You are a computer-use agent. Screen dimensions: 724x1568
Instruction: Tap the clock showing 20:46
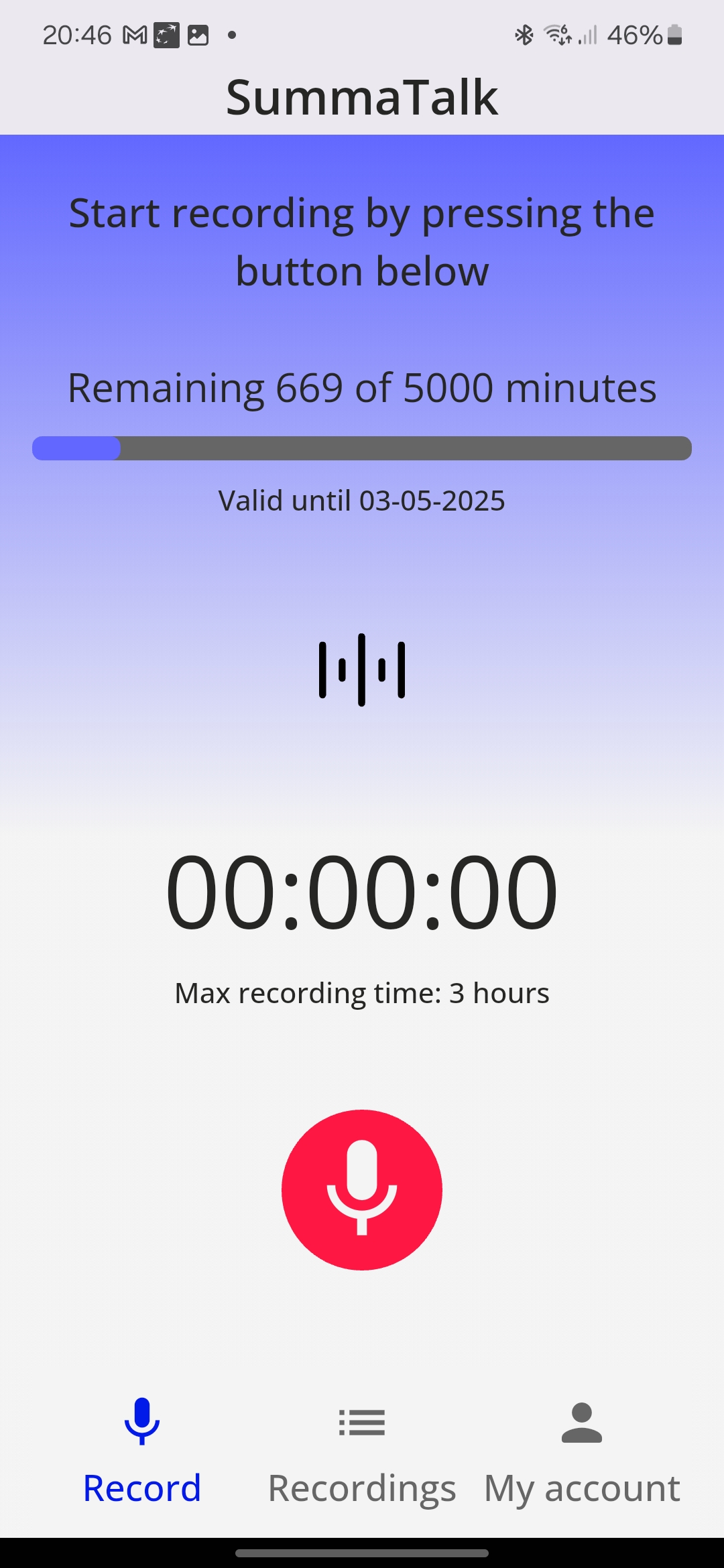(79, 34)
